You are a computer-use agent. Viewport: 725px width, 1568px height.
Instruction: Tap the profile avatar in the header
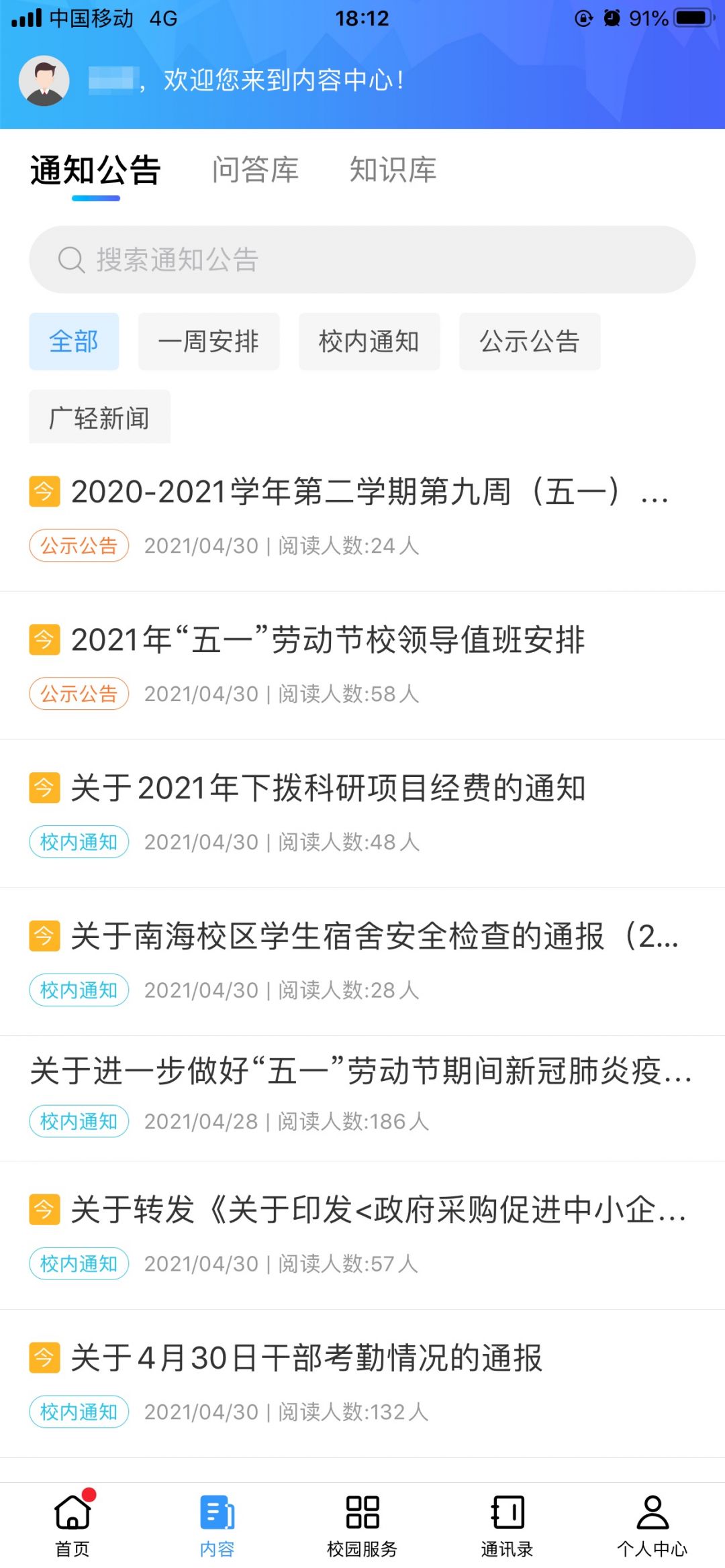click(x=44, y=81)
